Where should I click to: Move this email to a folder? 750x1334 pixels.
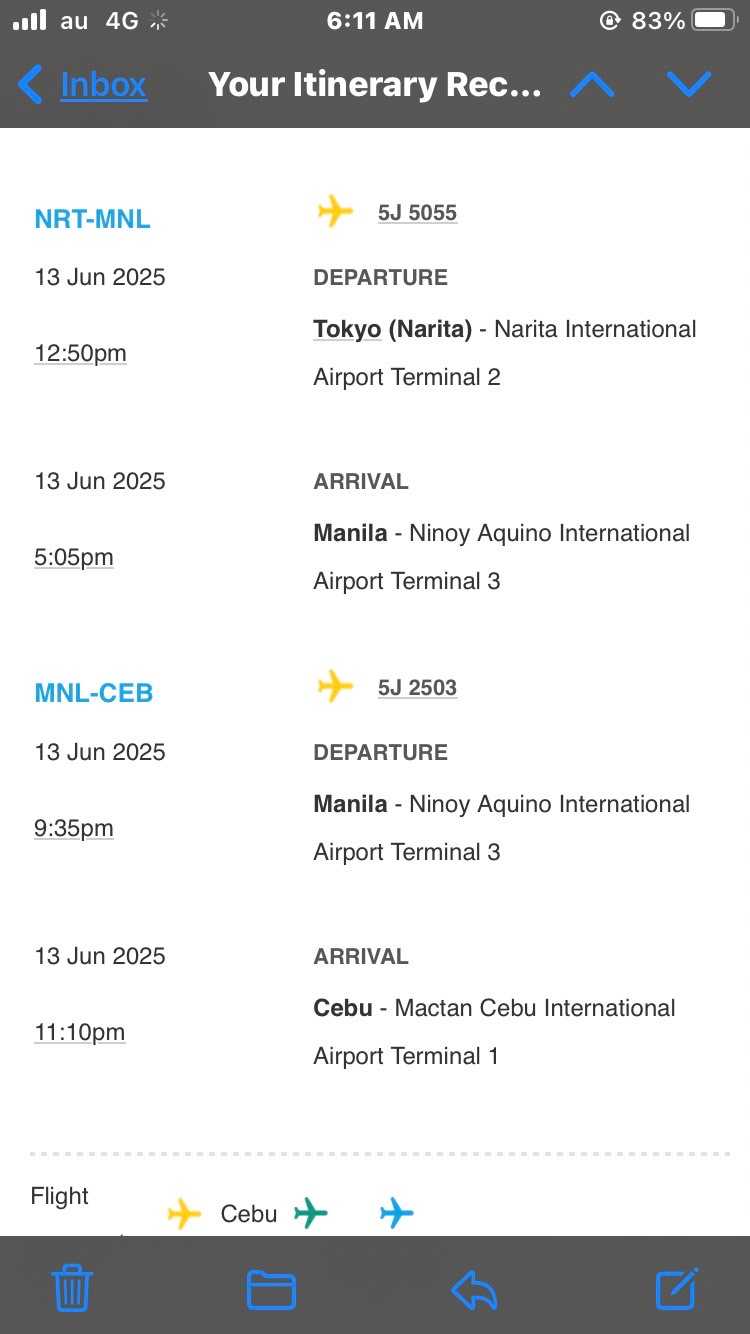click(271, 1289)
